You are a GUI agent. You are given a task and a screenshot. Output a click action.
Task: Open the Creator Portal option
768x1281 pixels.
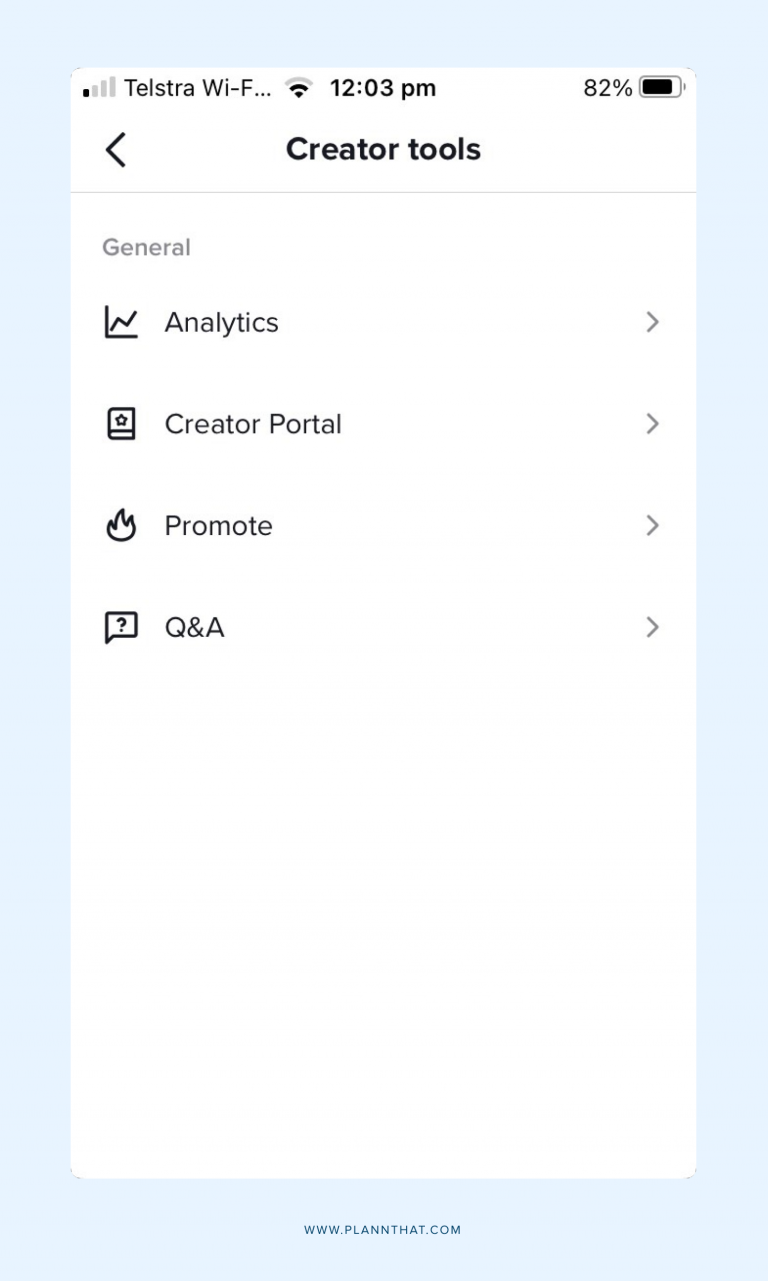(x=252, y=424)
